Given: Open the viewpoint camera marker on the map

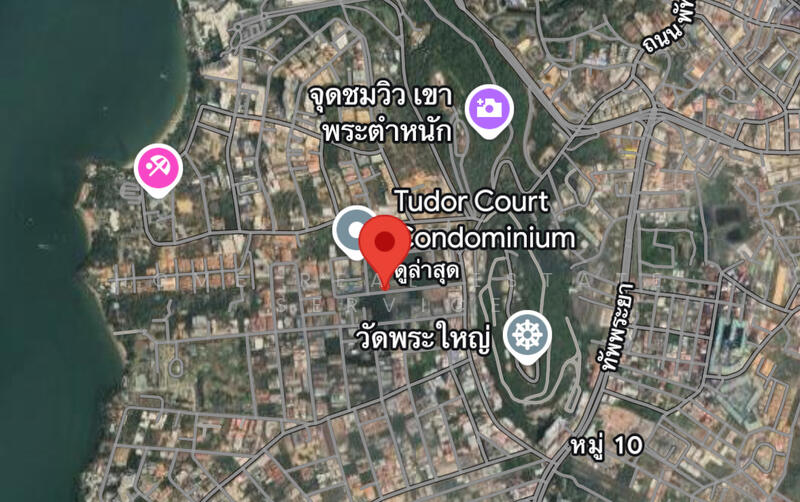Looking at the screenshot, I should coord(489,108).
